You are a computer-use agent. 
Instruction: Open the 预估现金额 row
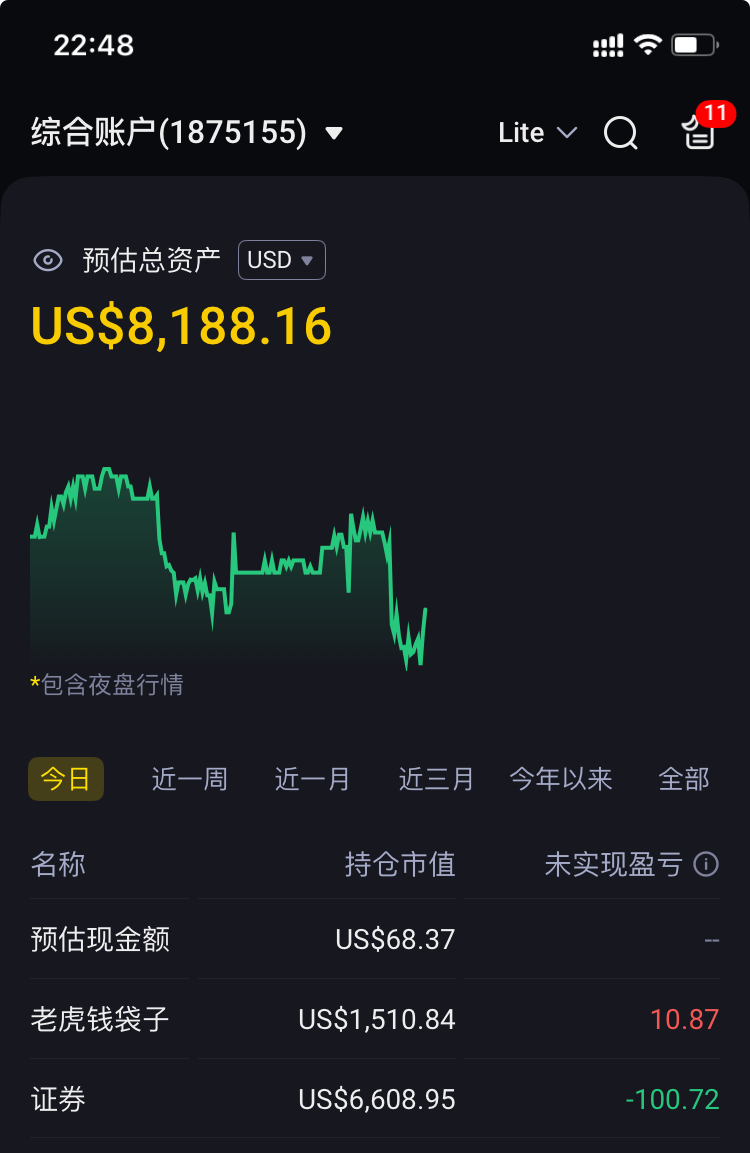(374, 939)
